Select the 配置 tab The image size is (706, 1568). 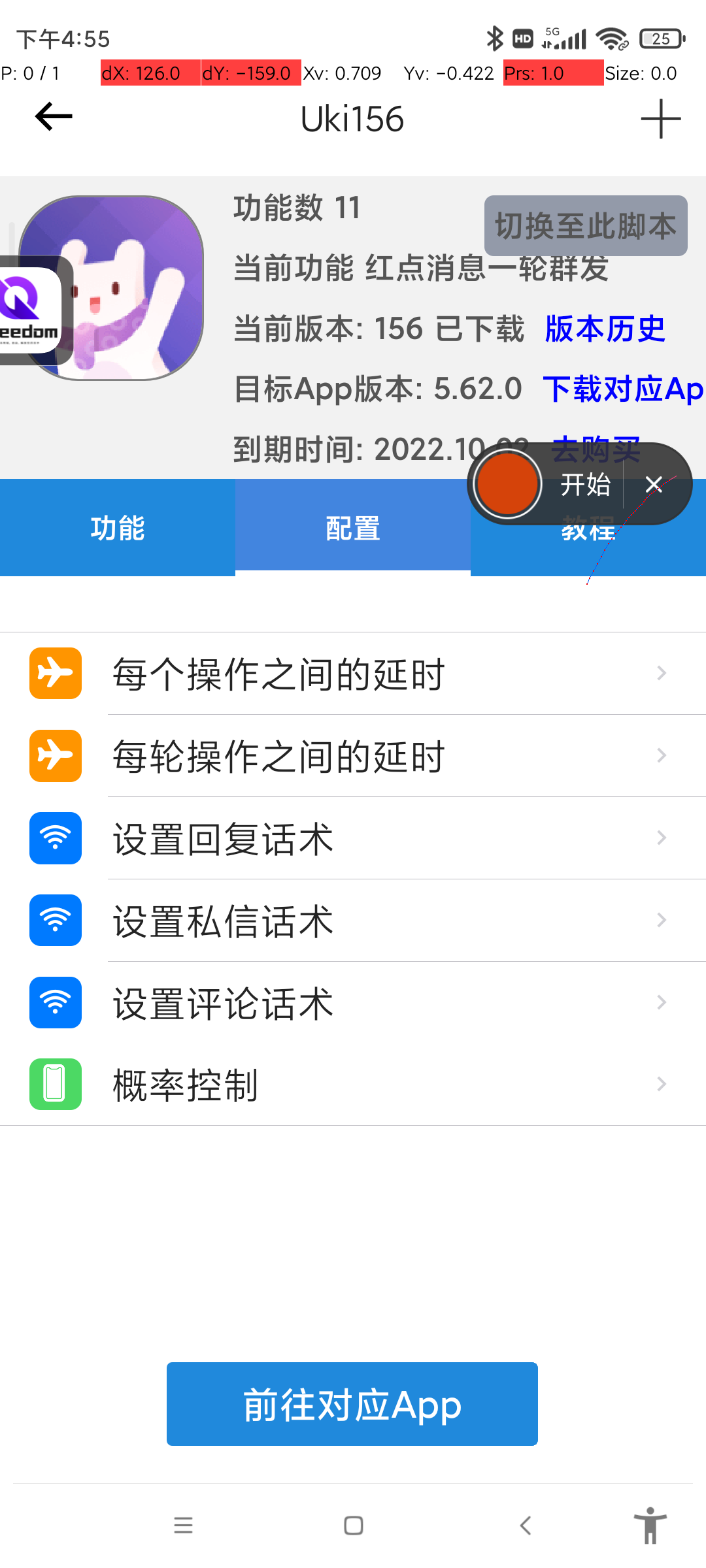tap(353, 528)
